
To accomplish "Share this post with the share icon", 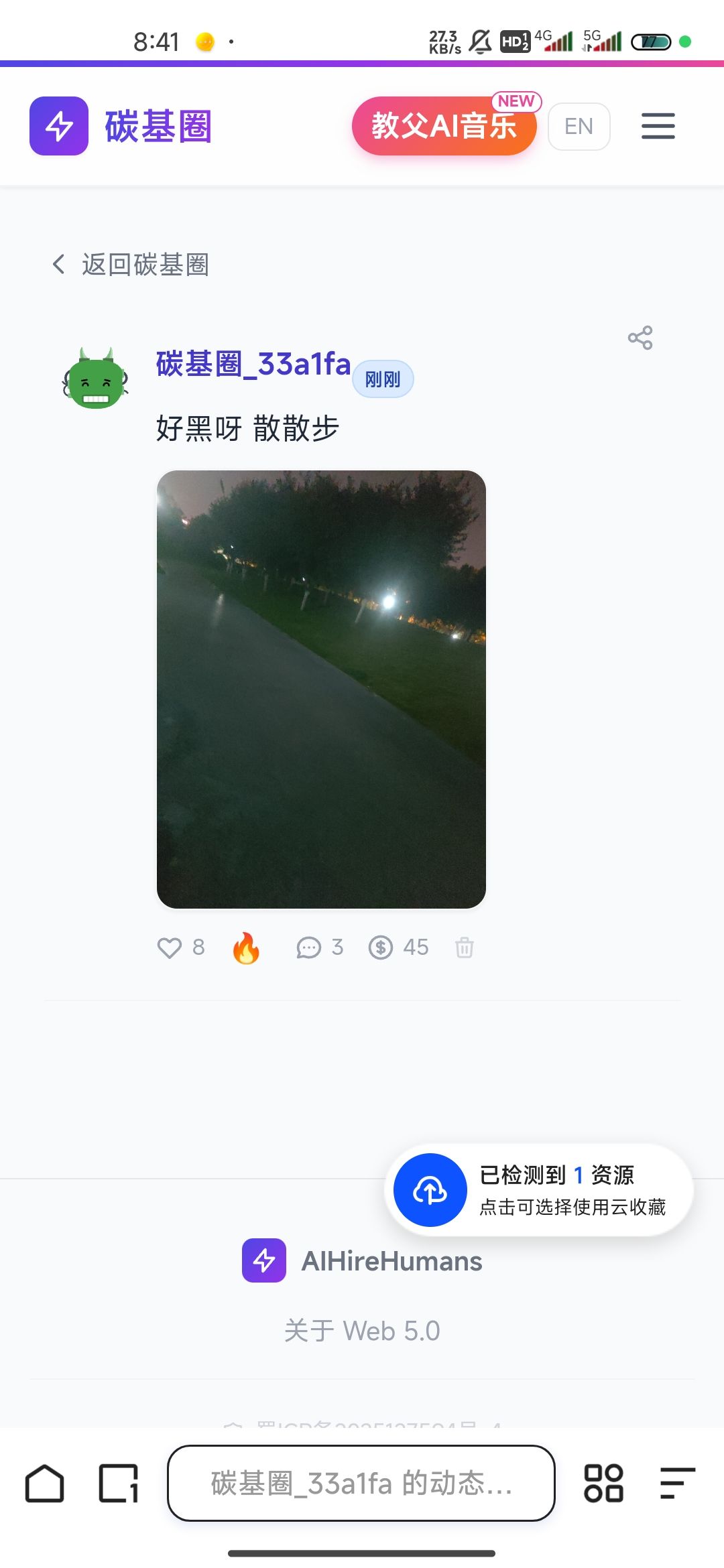I will point(640,338).
